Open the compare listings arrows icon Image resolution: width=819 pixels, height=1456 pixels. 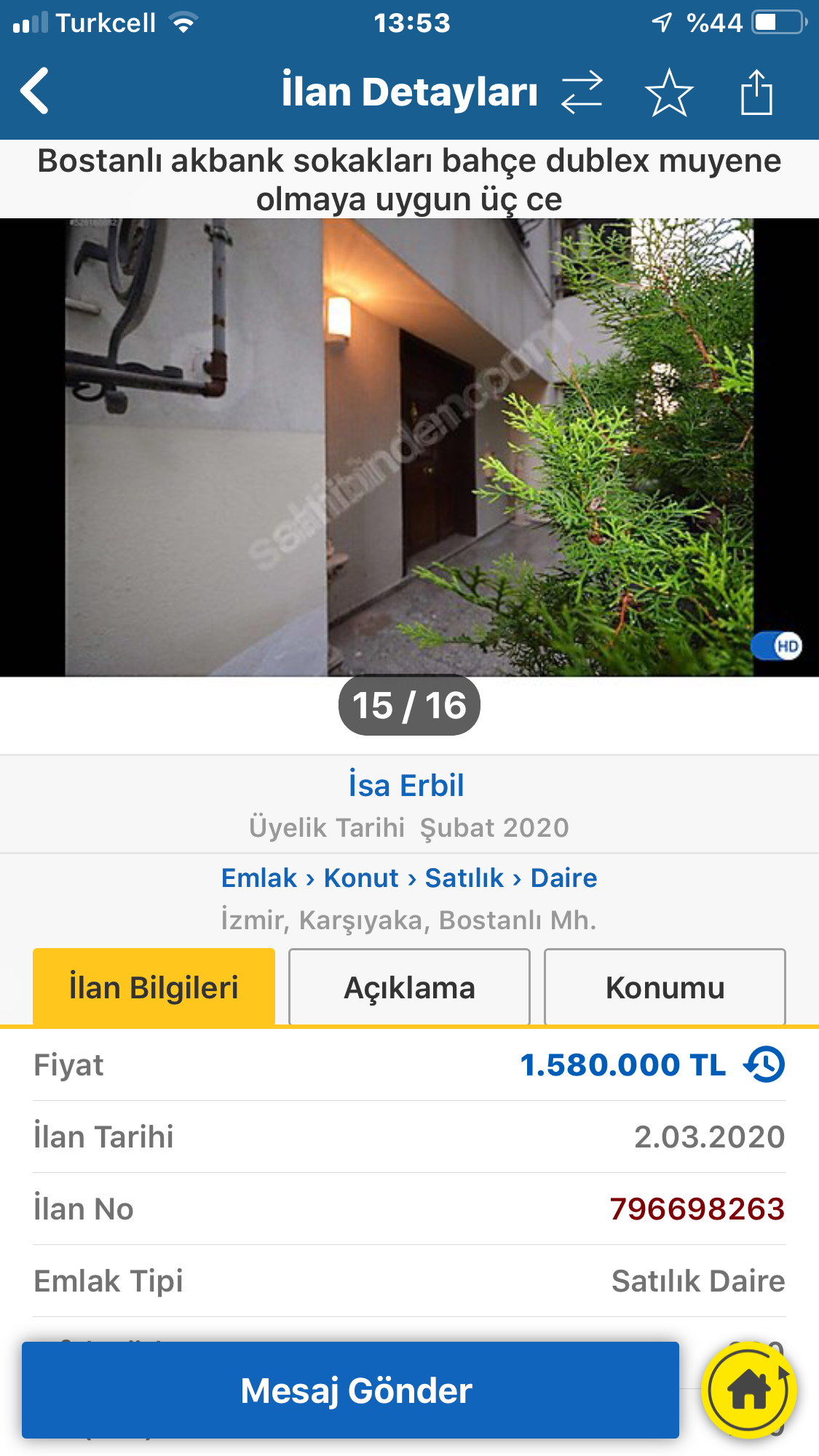pyautogui.click(x=582, y=92)
